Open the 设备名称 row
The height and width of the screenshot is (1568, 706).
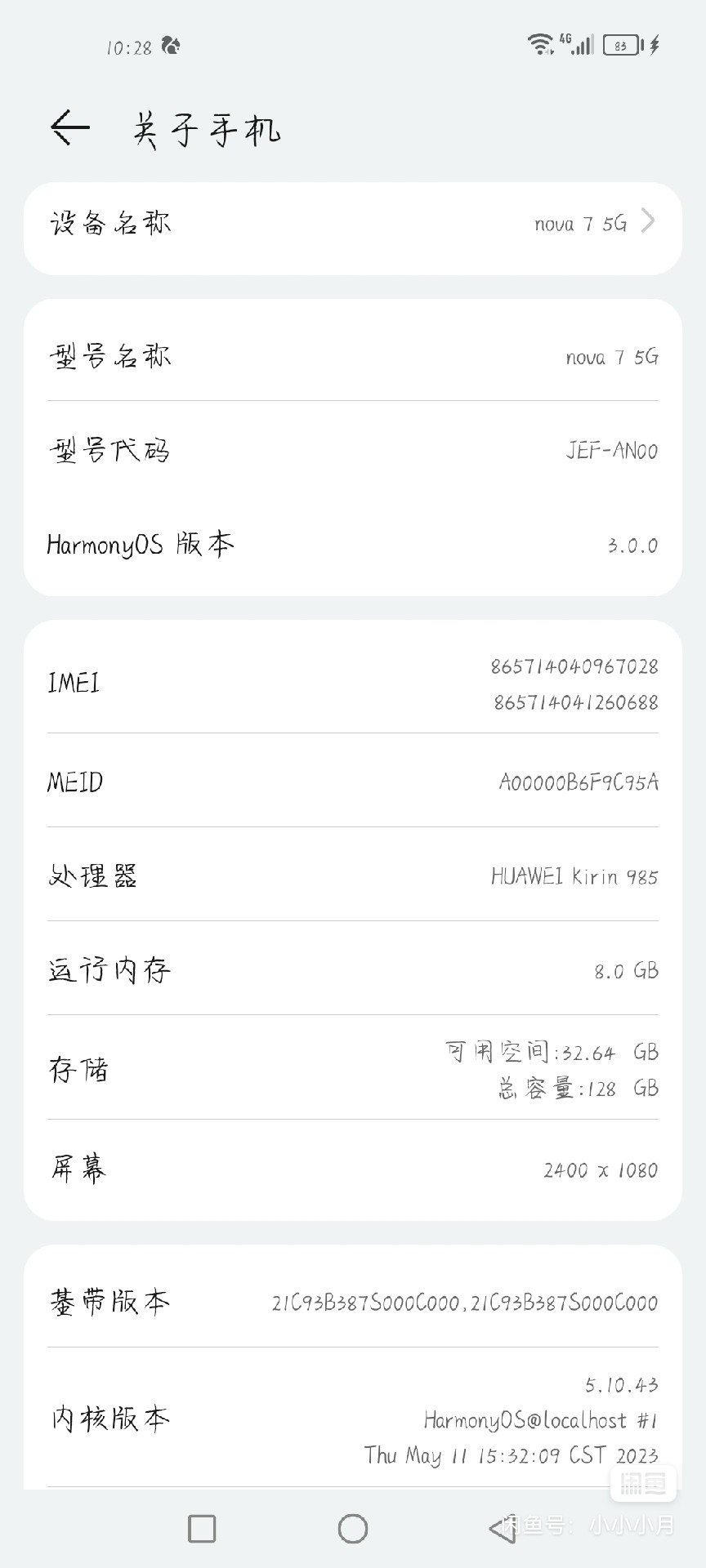(x=353, y=229)
